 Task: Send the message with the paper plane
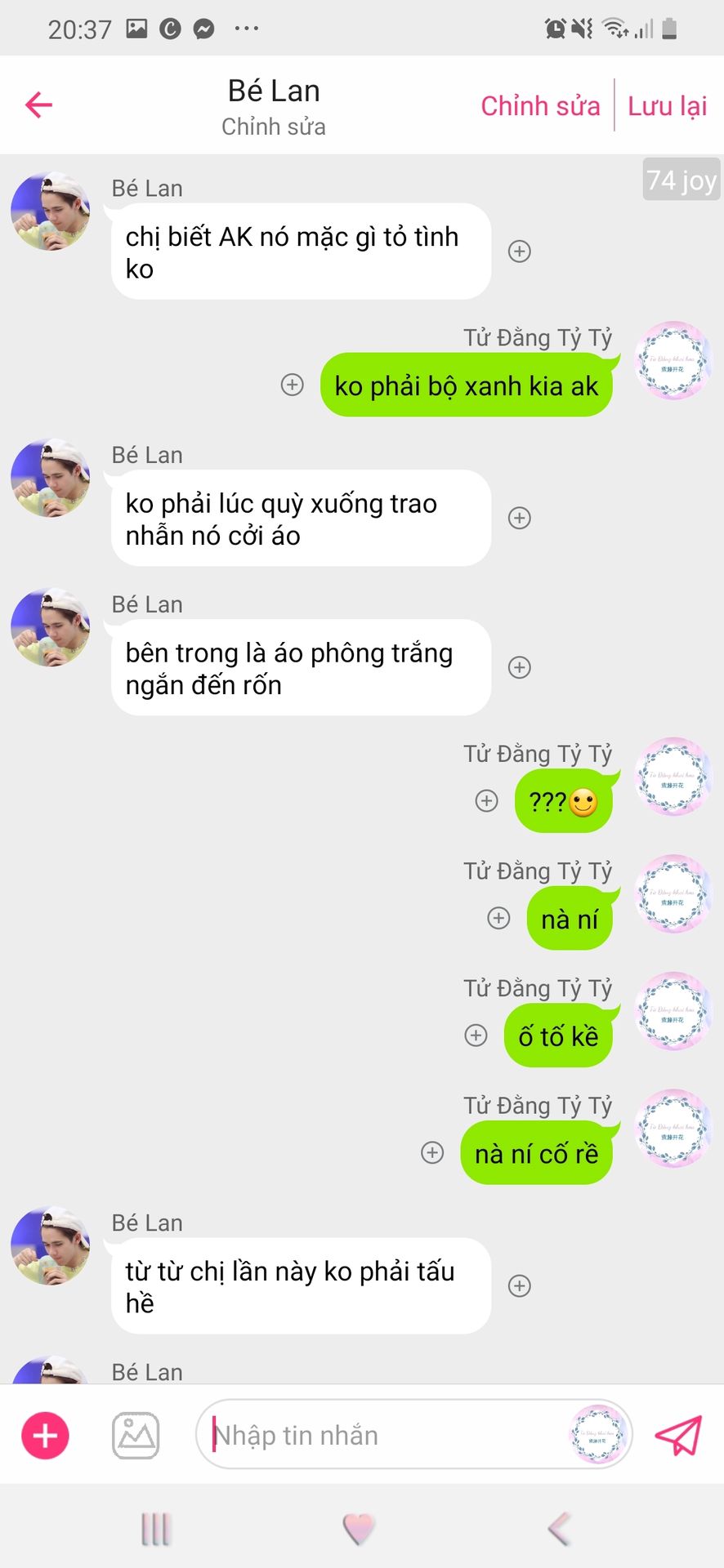click(x=678, y=1435)
